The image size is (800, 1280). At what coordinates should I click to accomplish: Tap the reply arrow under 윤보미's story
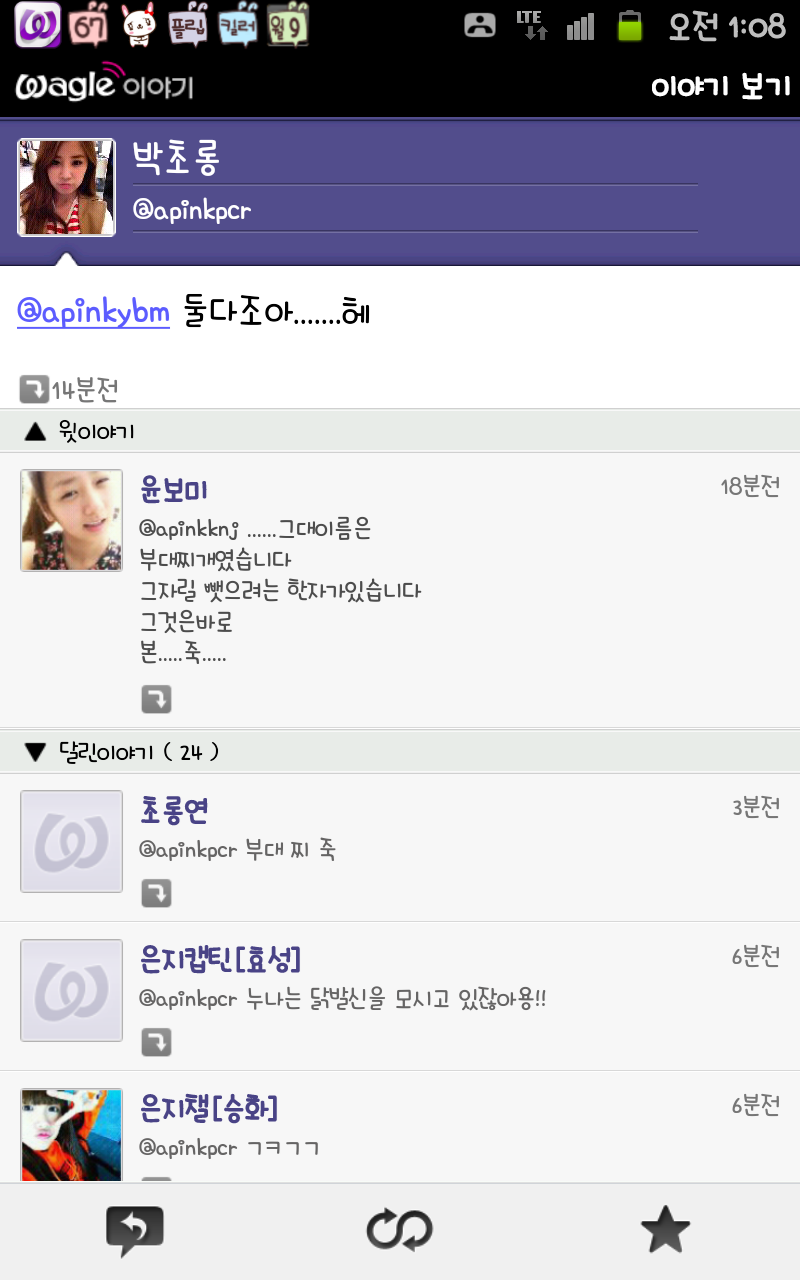[156, 699]
